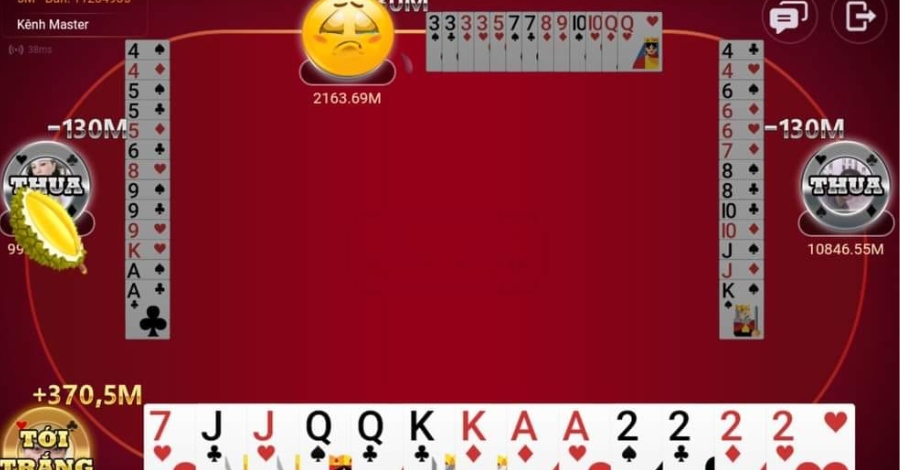Open the chat messages icon
This screenshot has width=900, height=470.
[x=789, y=17]
